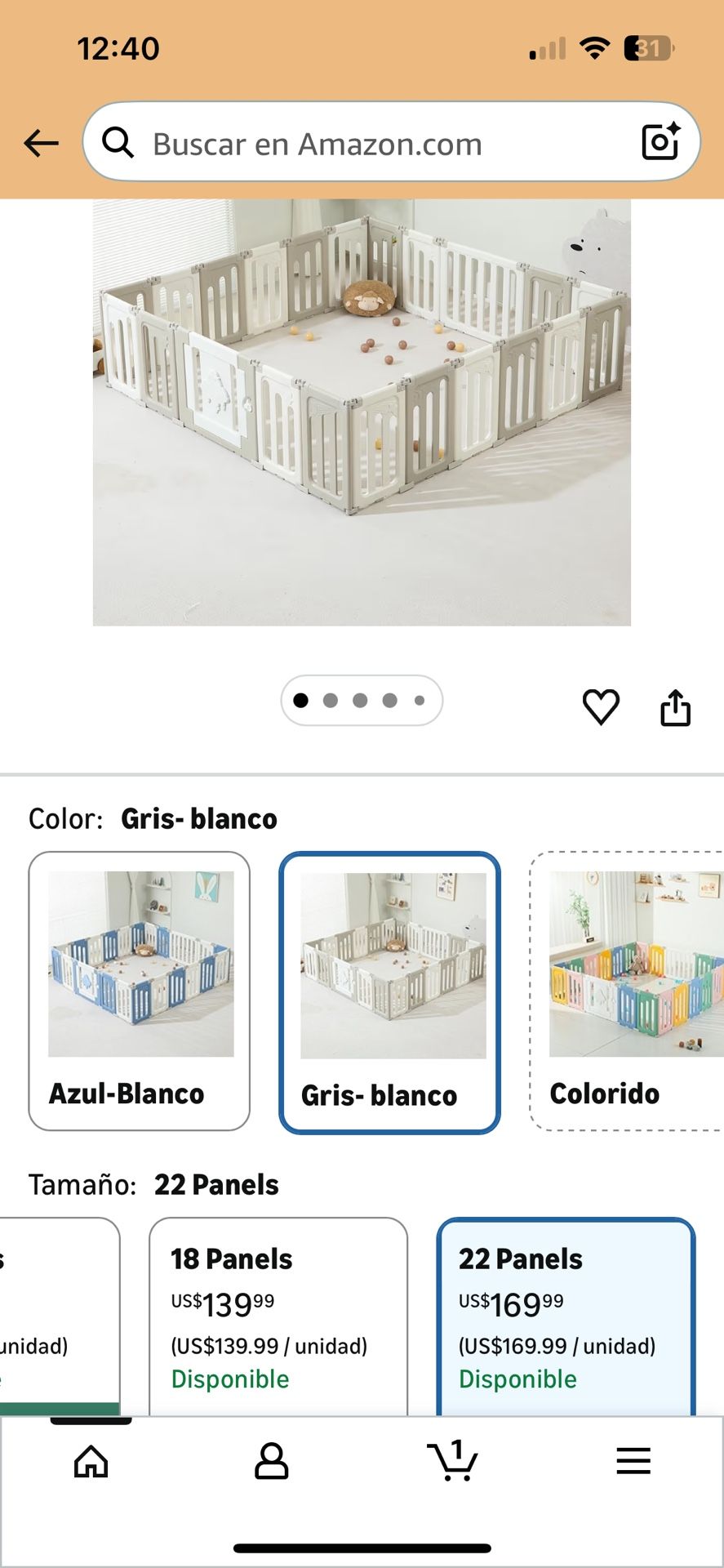Select the 18 Panels size
The width and height of the screenshot is (724, 1568).
[x=278, y=1316]
